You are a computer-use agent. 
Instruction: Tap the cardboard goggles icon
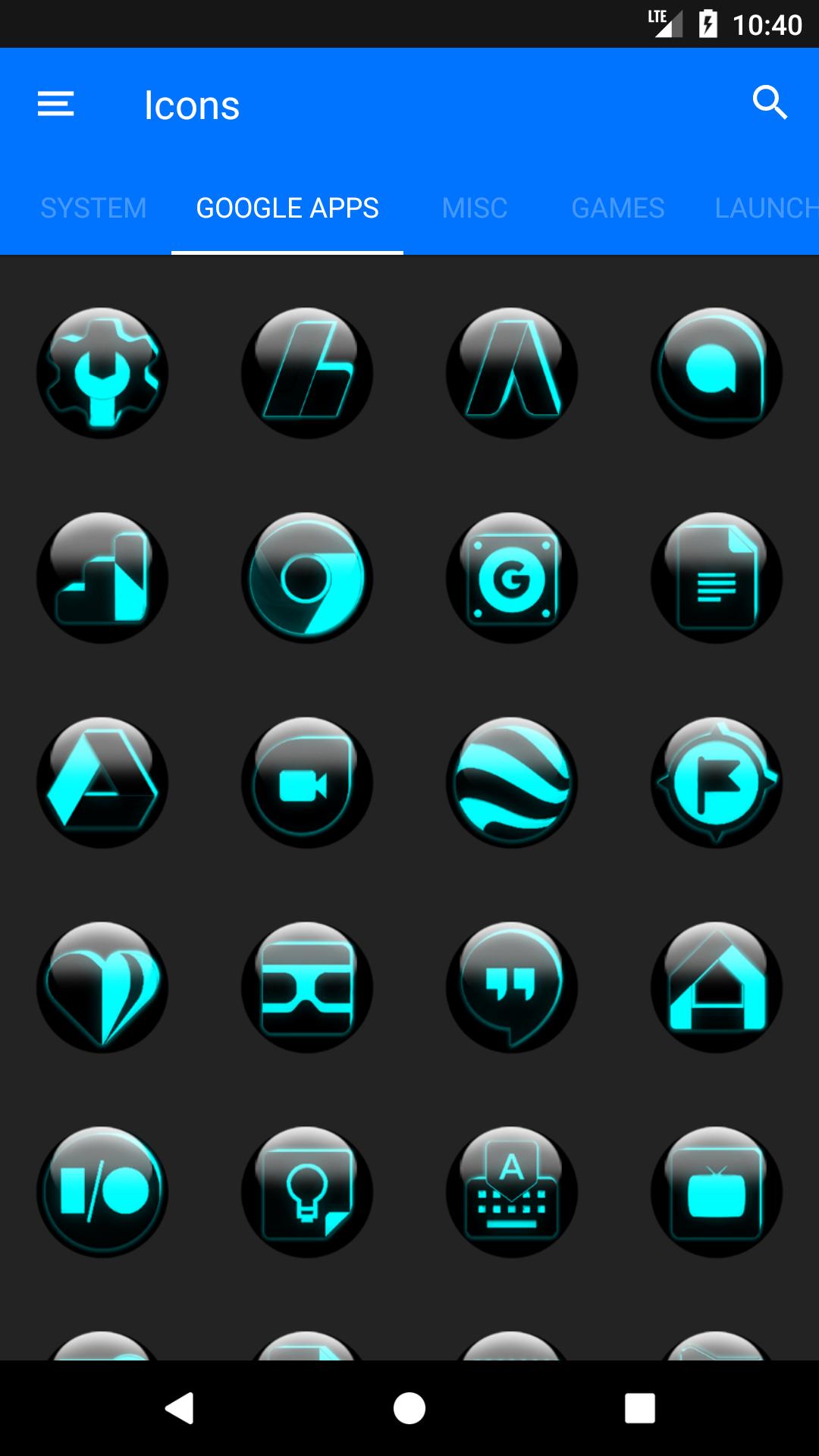point(307,987)
